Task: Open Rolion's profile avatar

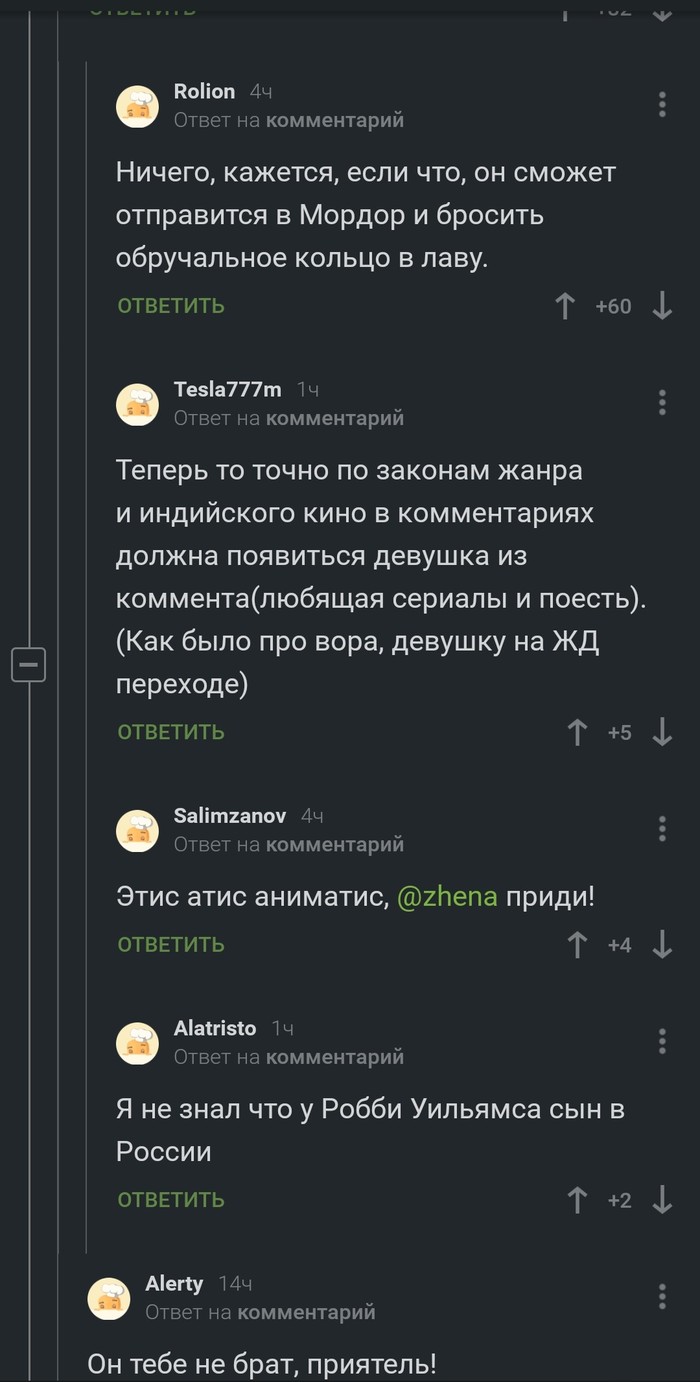Action: point(138,105)
